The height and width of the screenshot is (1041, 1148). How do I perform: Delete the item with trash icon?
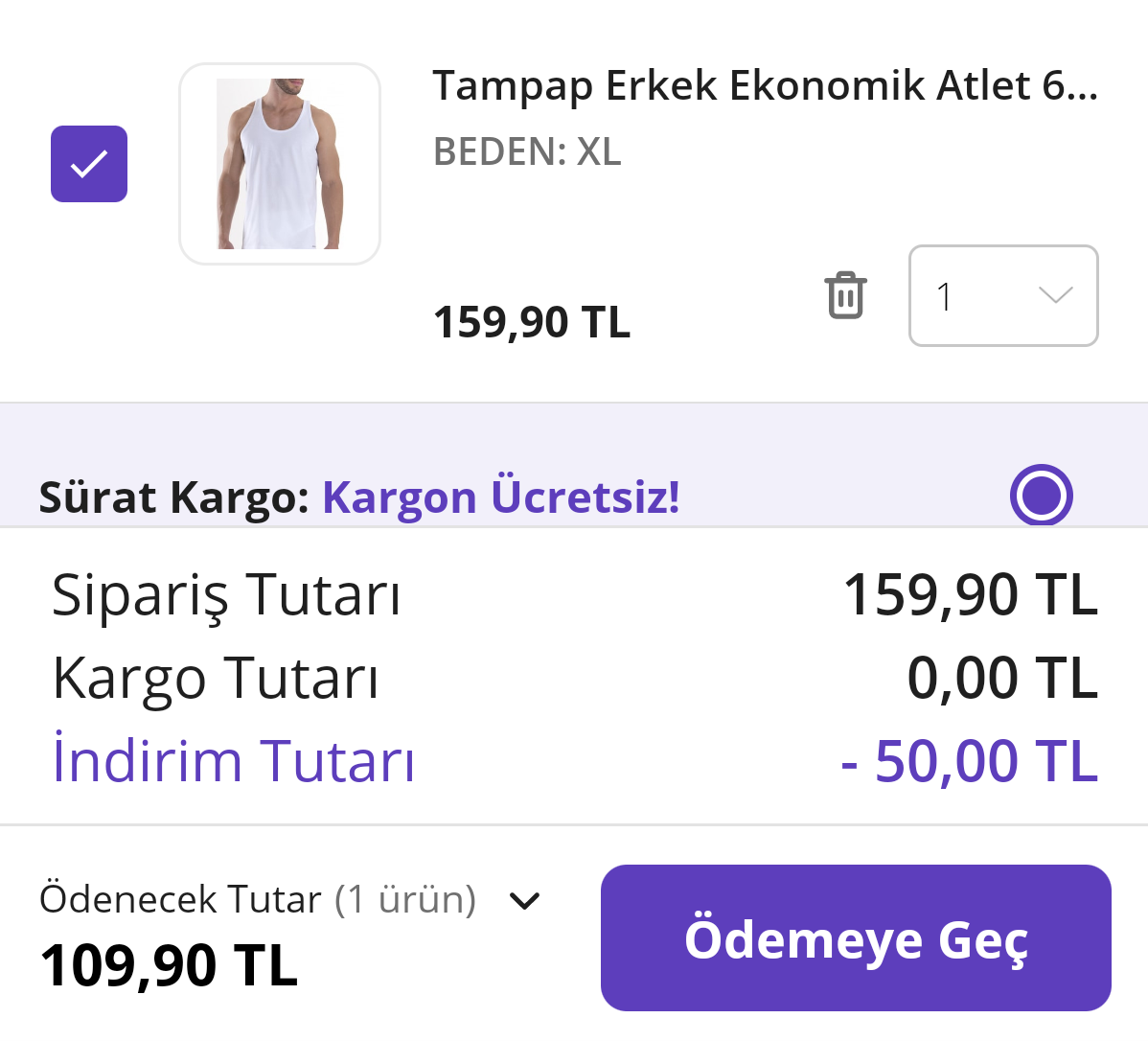click(x=845, y=295)
